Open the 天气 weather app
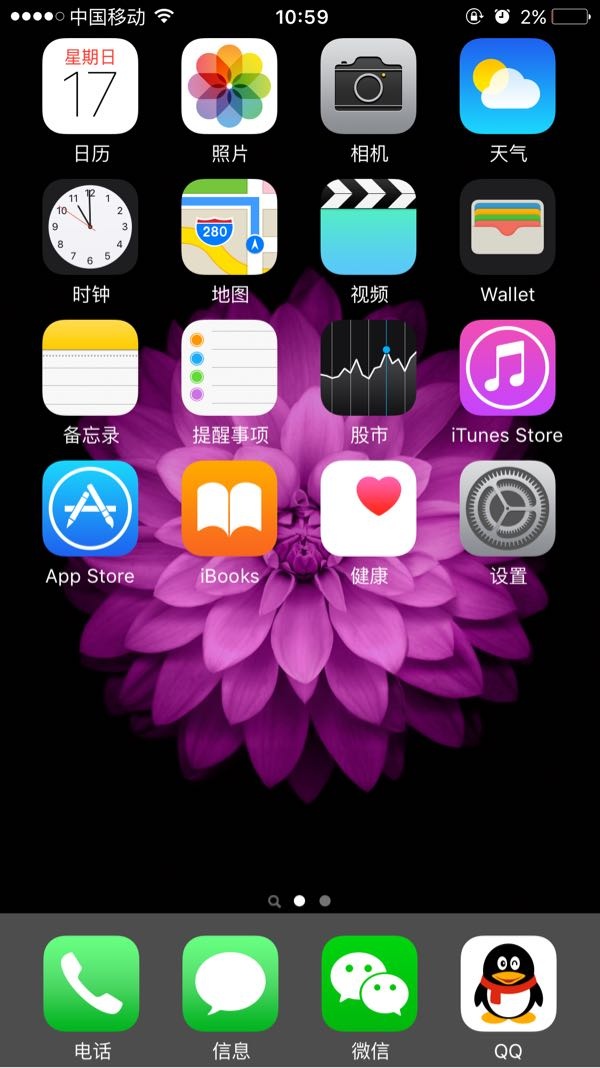Screen dimensions: 600x1068 [x=507, y=86]
